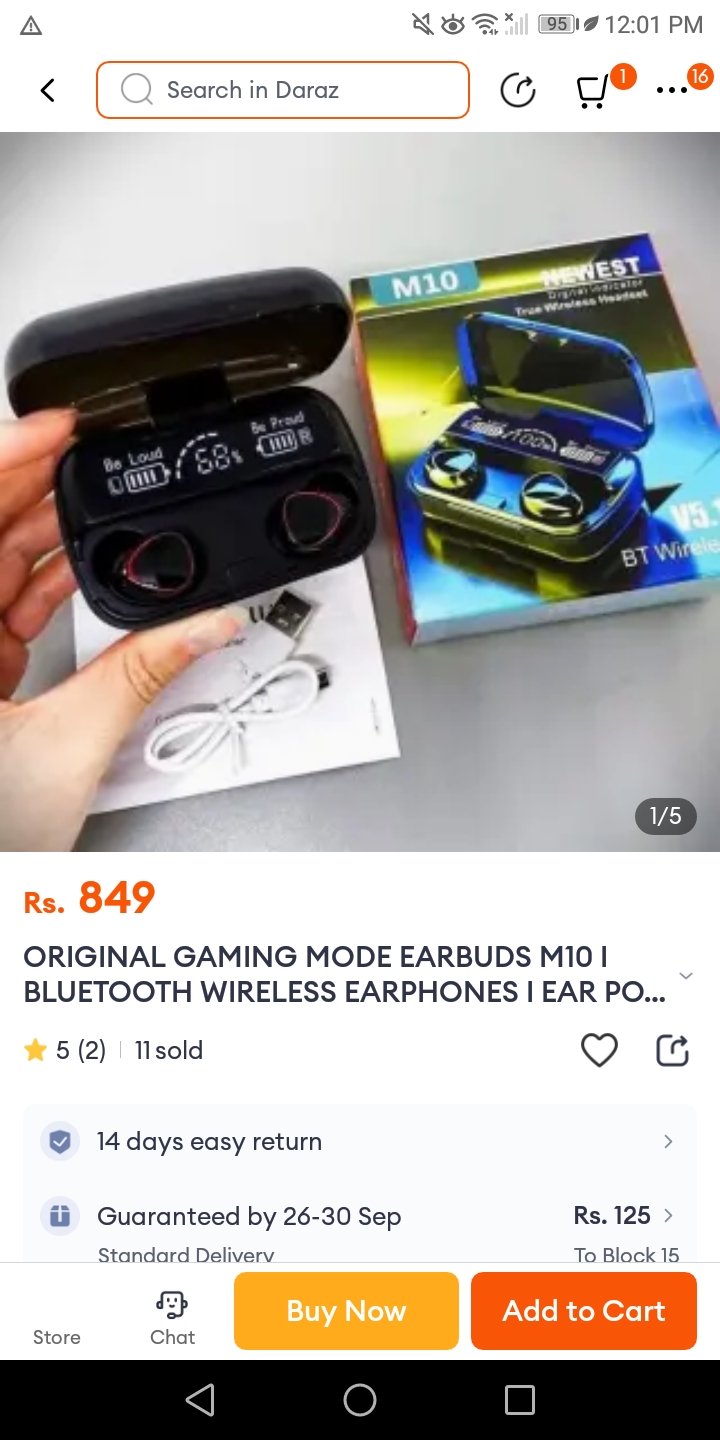Open 14 days easy return details
This screenshot has width=720, height=1440.
(x=360, y=1141)
